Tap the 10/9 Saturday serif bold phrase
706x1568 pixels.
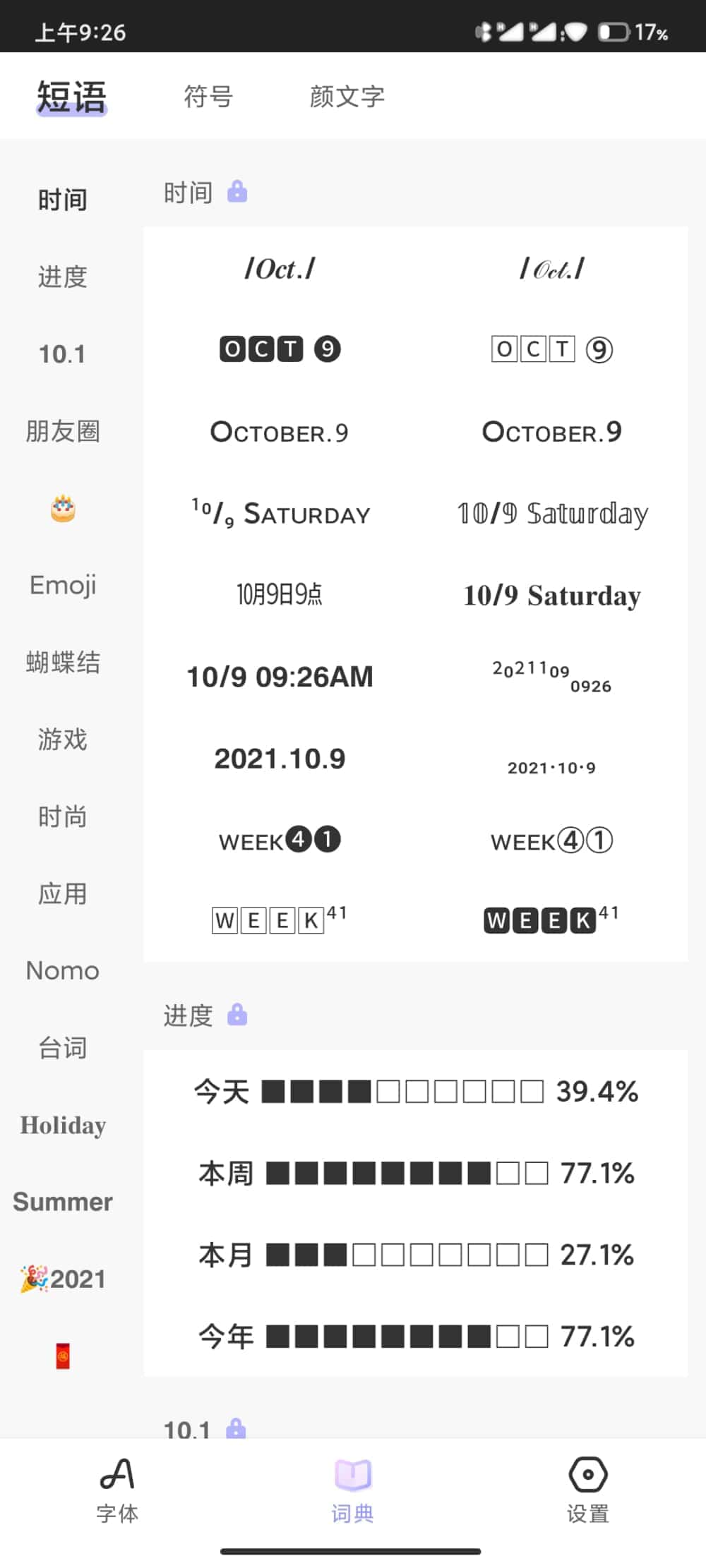(x=552, y=596)
